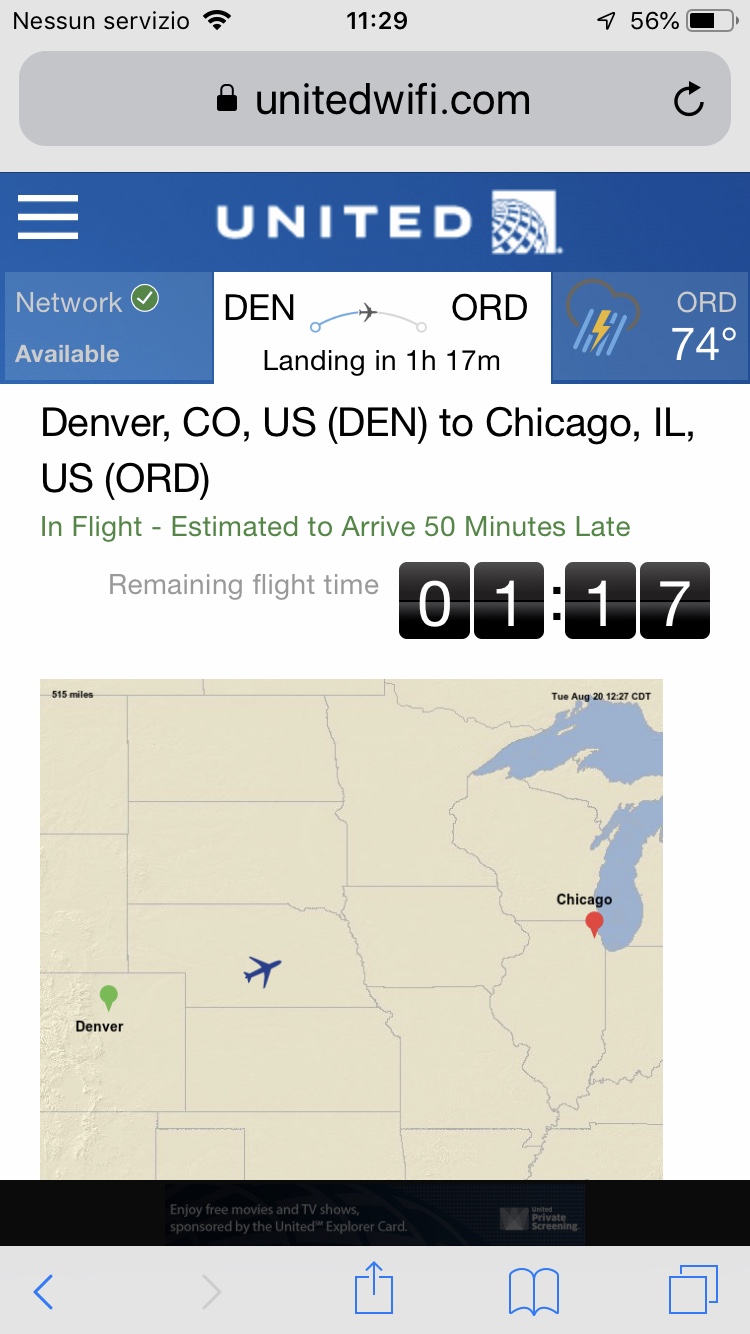Open the hamburger menu
Screen dimensions: 750x1334
(x=48, y=217)
